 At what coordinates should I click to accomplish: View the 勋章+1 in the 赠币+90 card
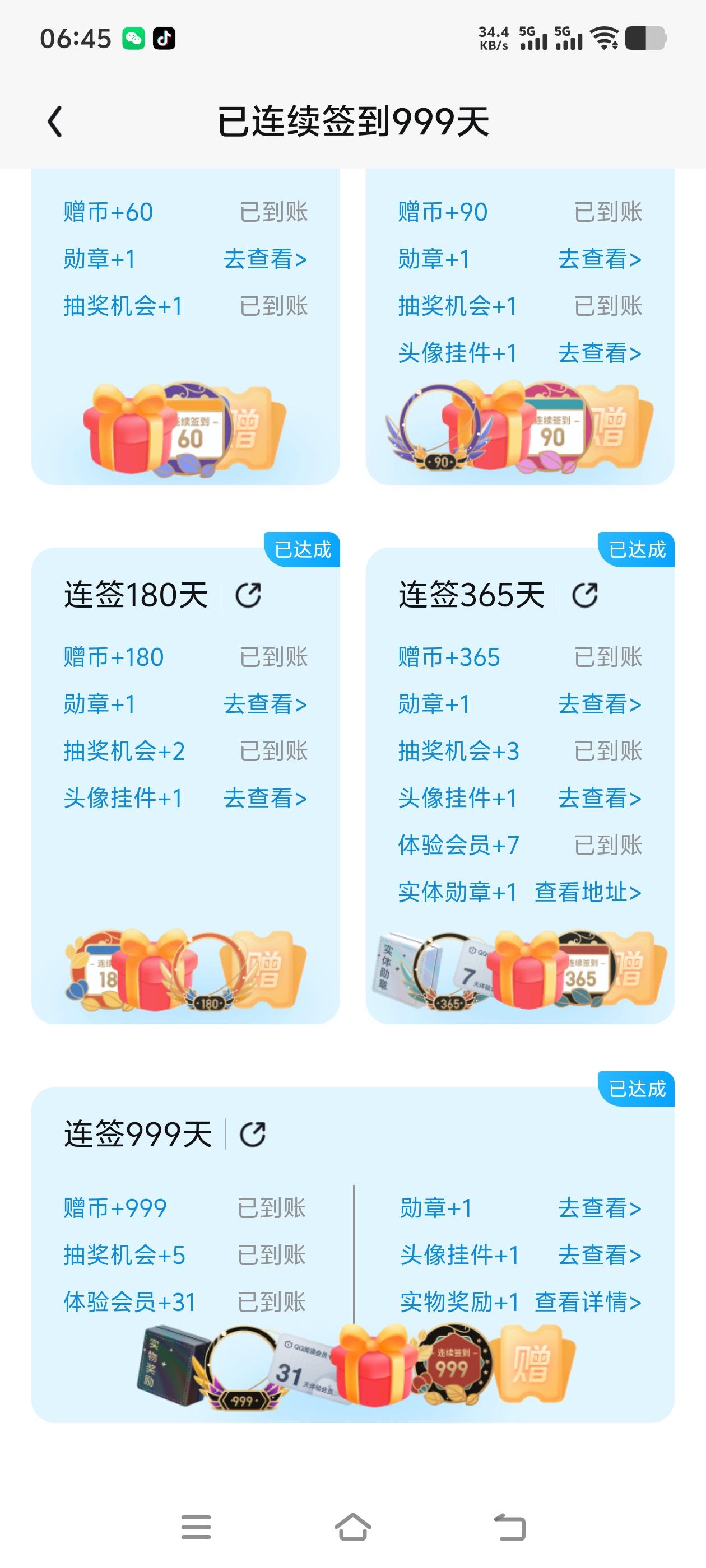pos(600,259)
